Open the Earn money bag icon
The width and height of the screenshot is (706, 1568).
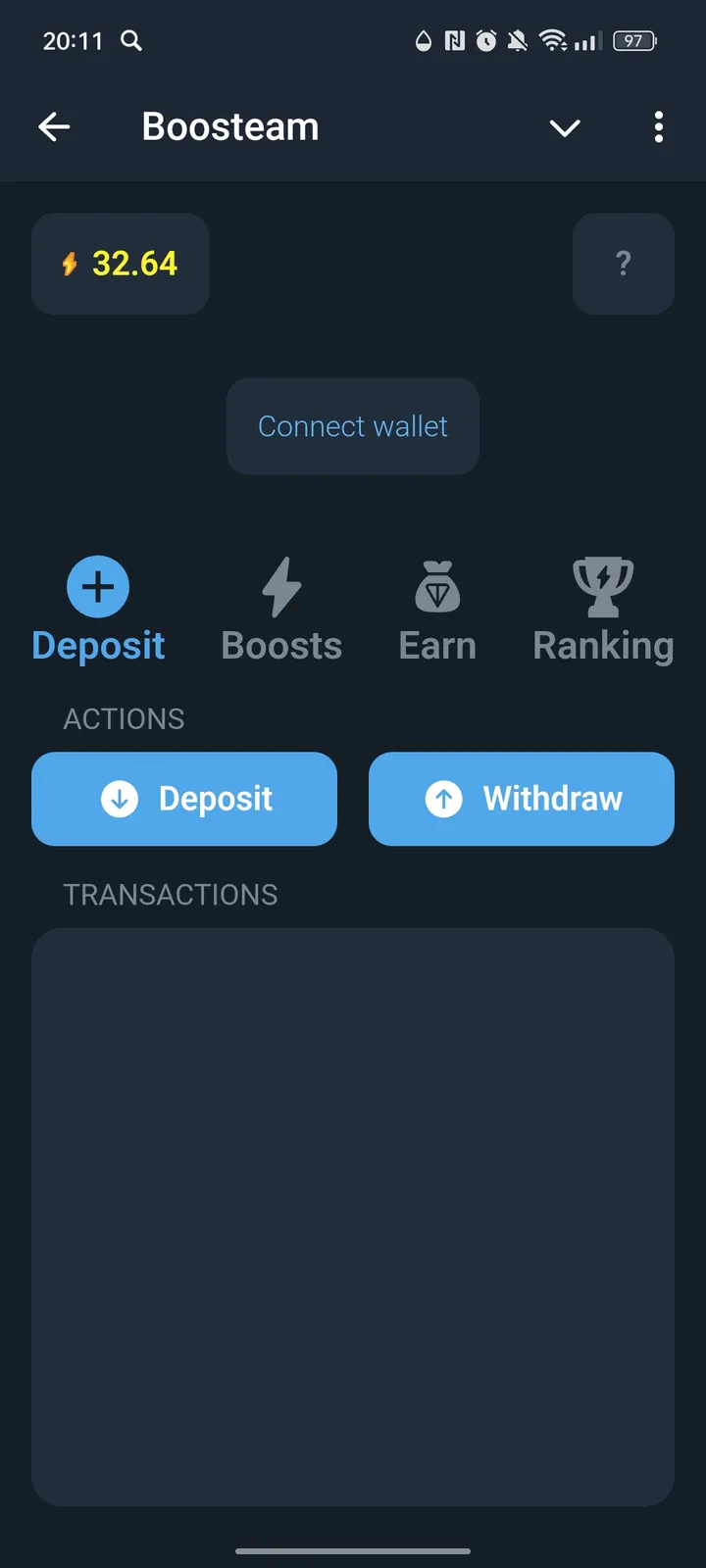click(x=437, y=588)
